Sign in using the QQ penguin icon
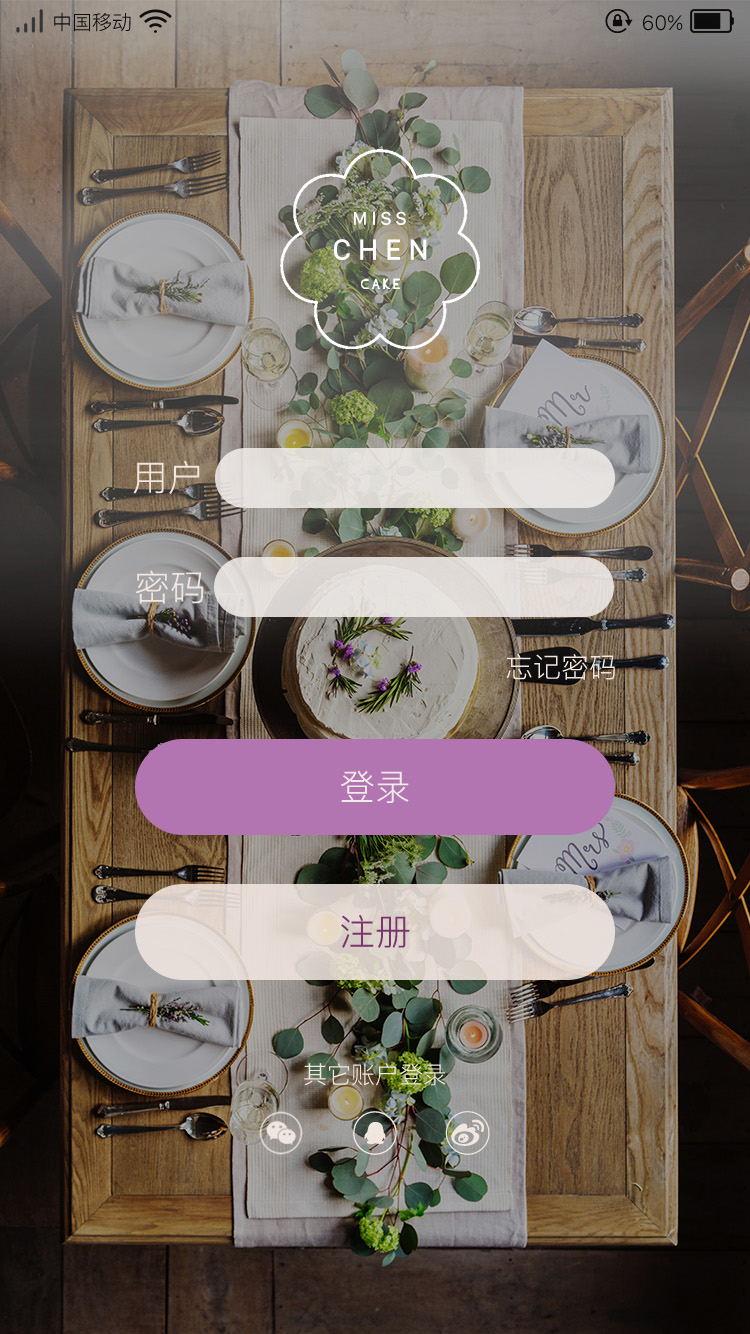The image size is (750, 1334). (375, 1133)
